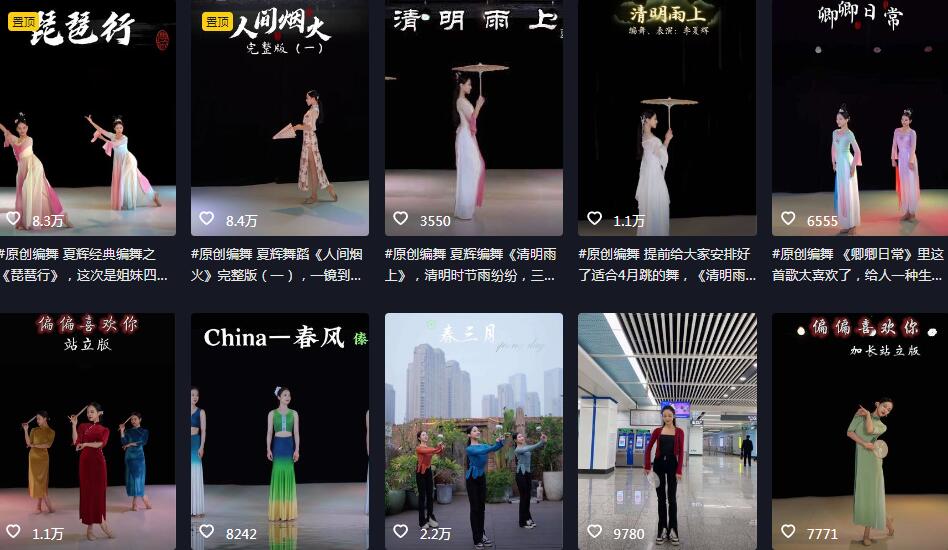Open the China一春风 video
948x550 pixels.
coord(279,430)
